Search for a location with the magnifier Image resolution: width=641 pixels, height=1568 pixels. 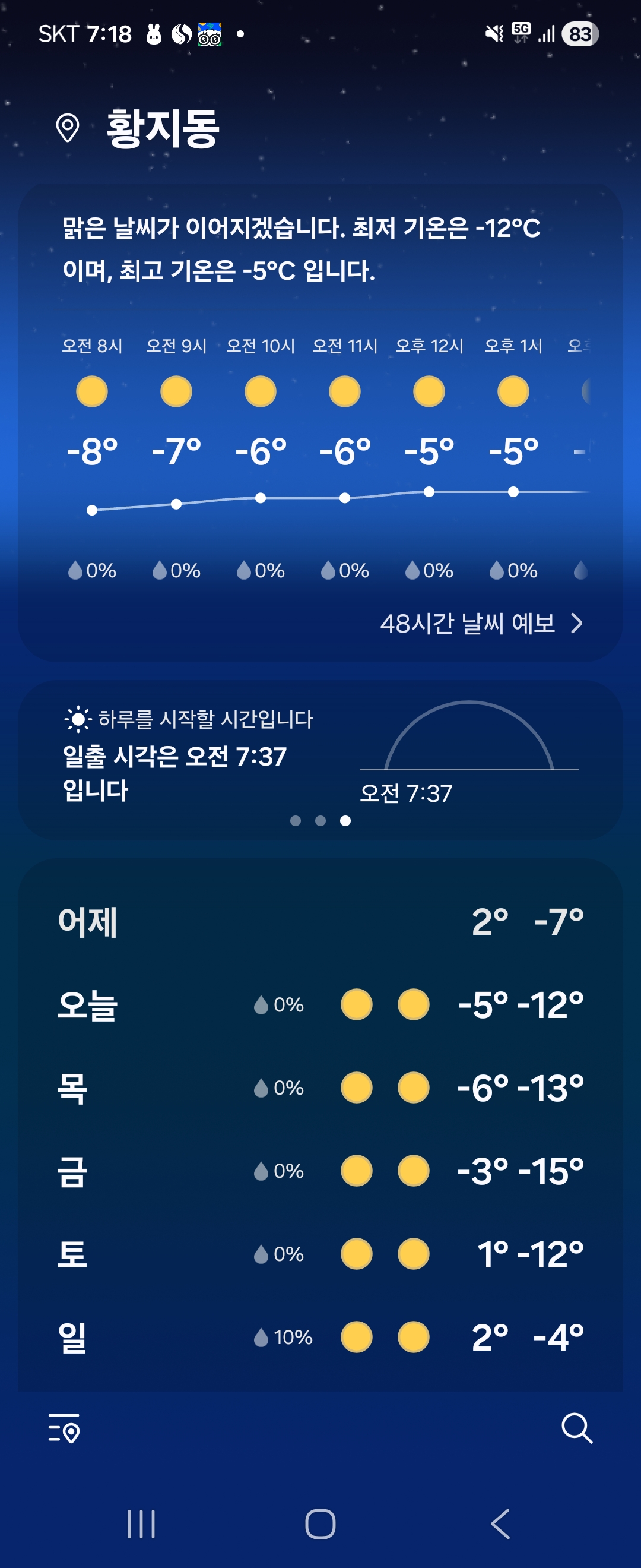click(x=576, y=1428)
